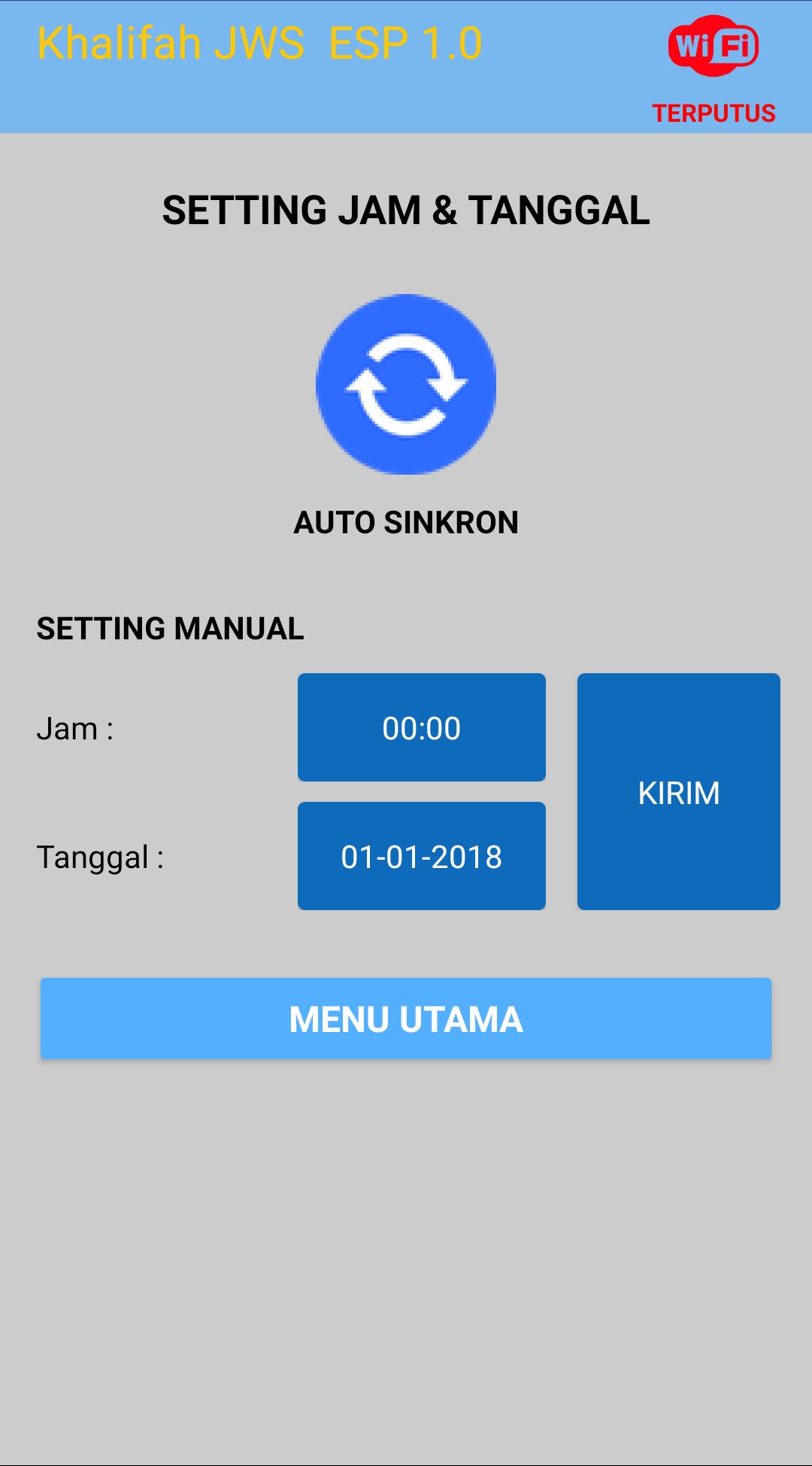Open the Tanggal date picker showing 01-01-2018

click(422, 856)
